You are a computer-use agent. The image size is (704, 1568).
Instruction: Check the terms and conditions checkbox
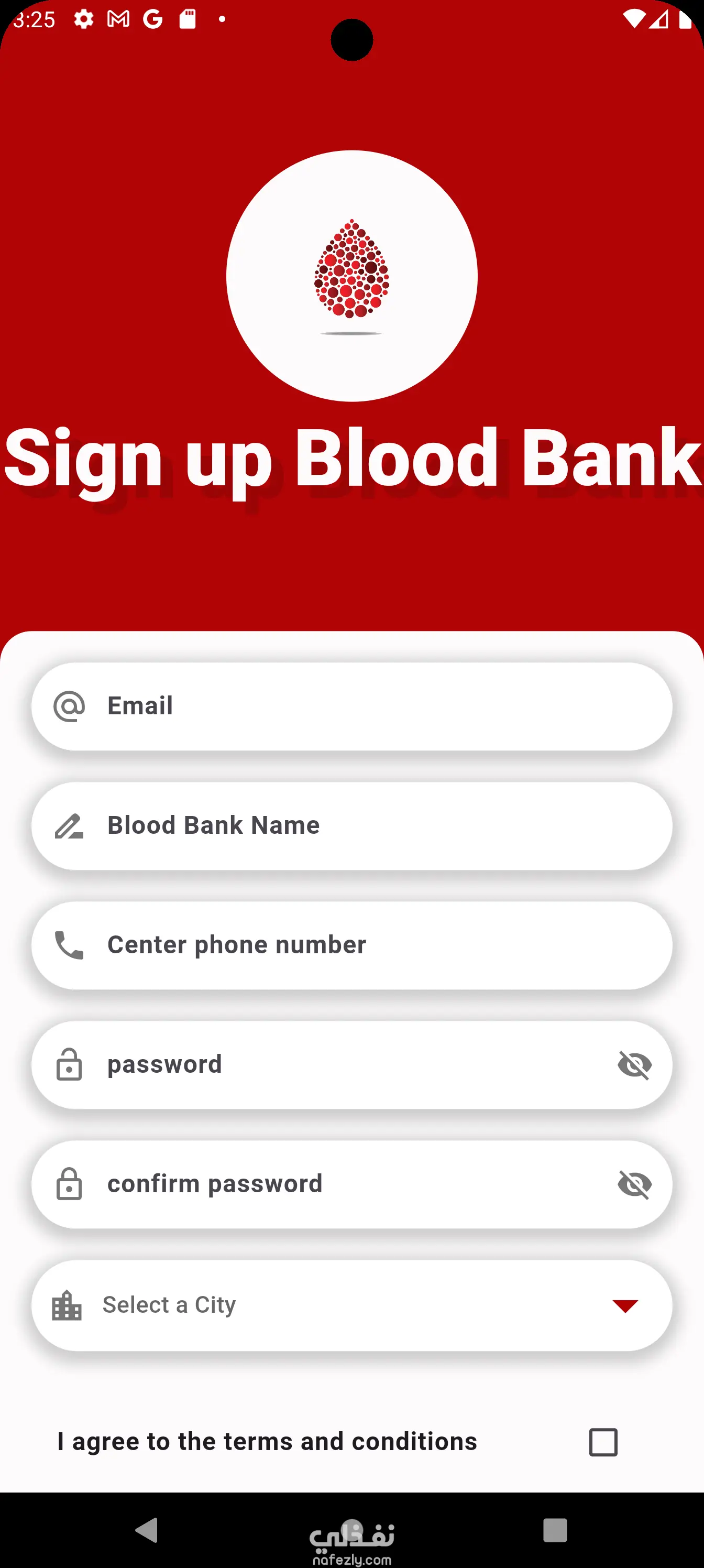click(x=603, y=1442)
